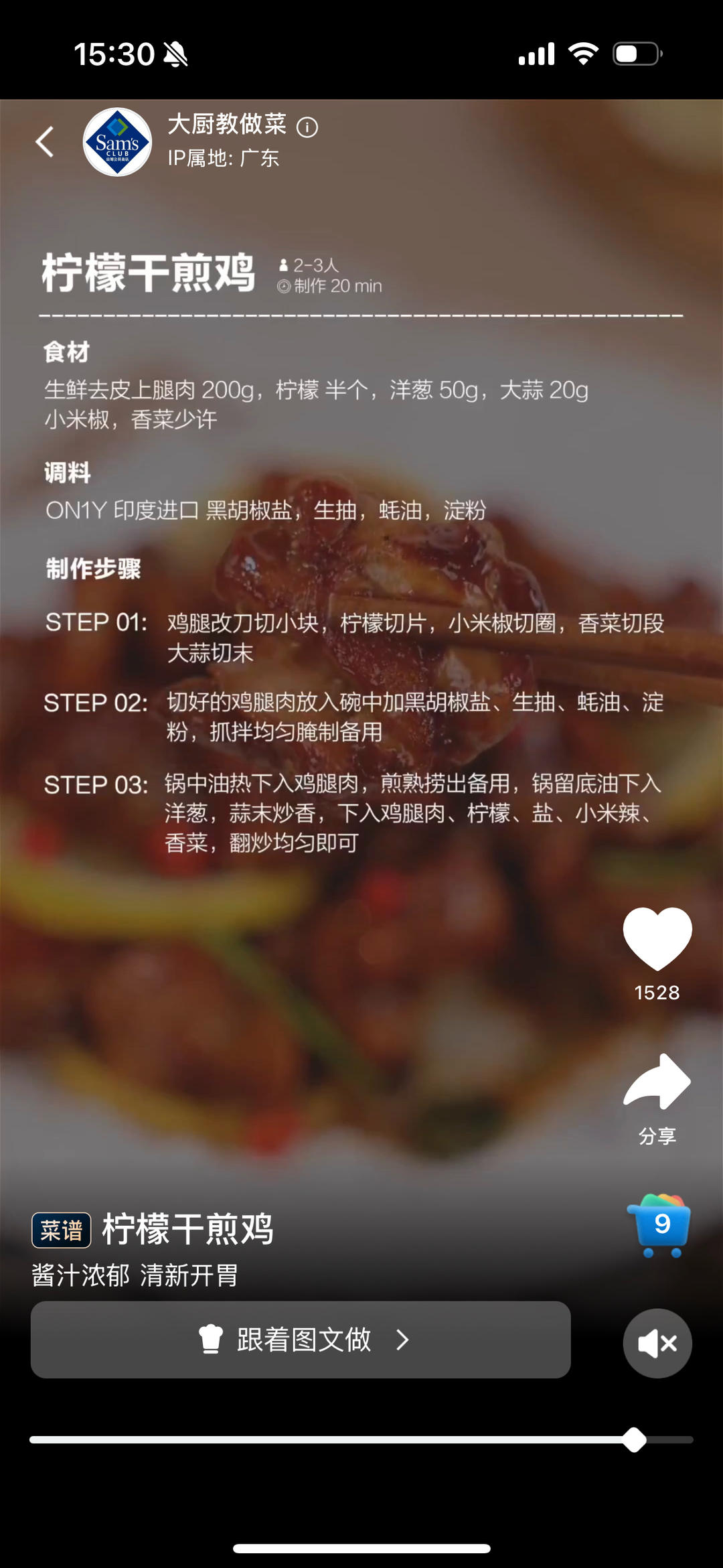Open the shopping cart with 9 items
The height and width of the screenshot is (1568, 723).
659,1225
